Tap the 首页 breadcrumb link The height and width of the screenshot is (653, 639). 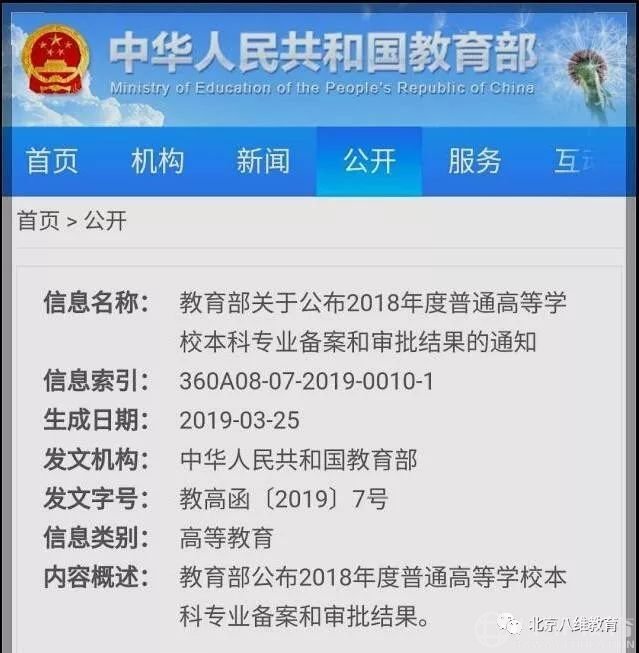38,221
